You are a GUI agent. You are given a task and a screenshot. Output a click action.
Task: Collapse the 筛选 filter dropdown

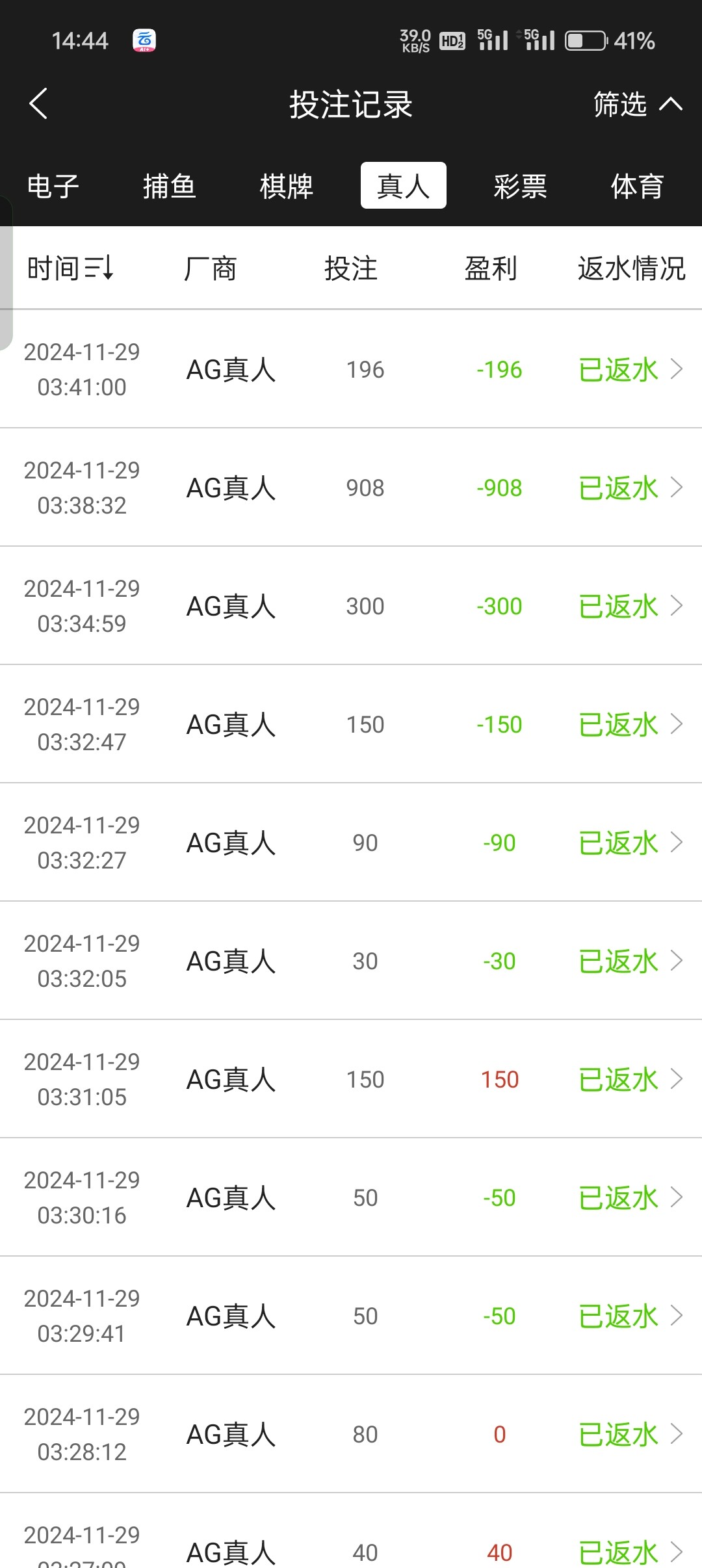coord(637,104)
